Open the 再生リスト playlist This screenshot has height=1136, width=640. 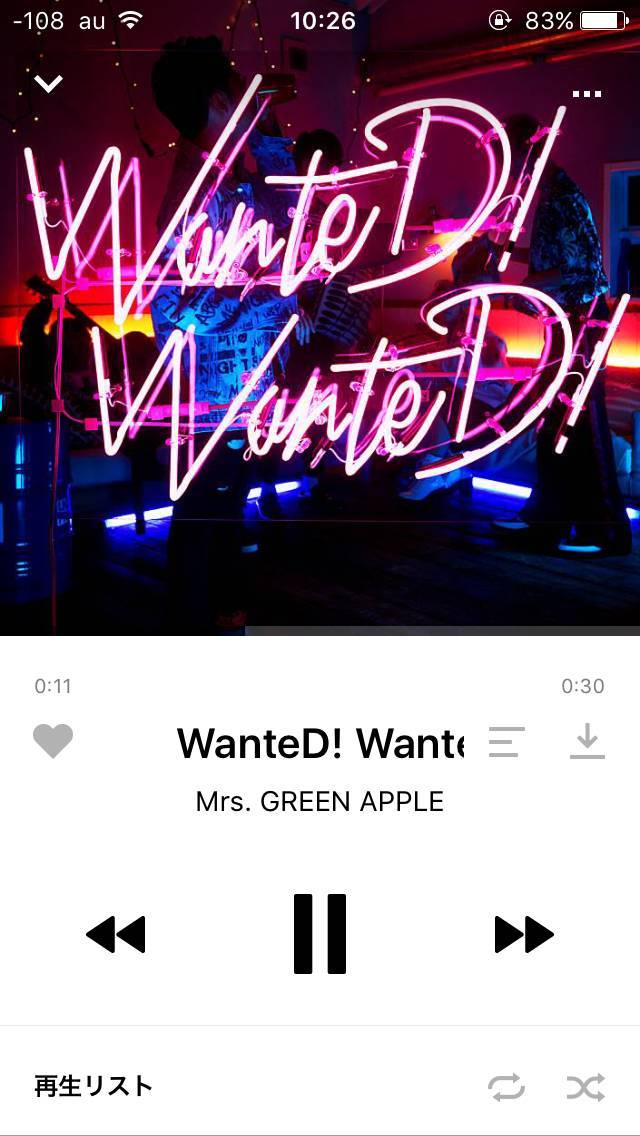[94, 1087]
